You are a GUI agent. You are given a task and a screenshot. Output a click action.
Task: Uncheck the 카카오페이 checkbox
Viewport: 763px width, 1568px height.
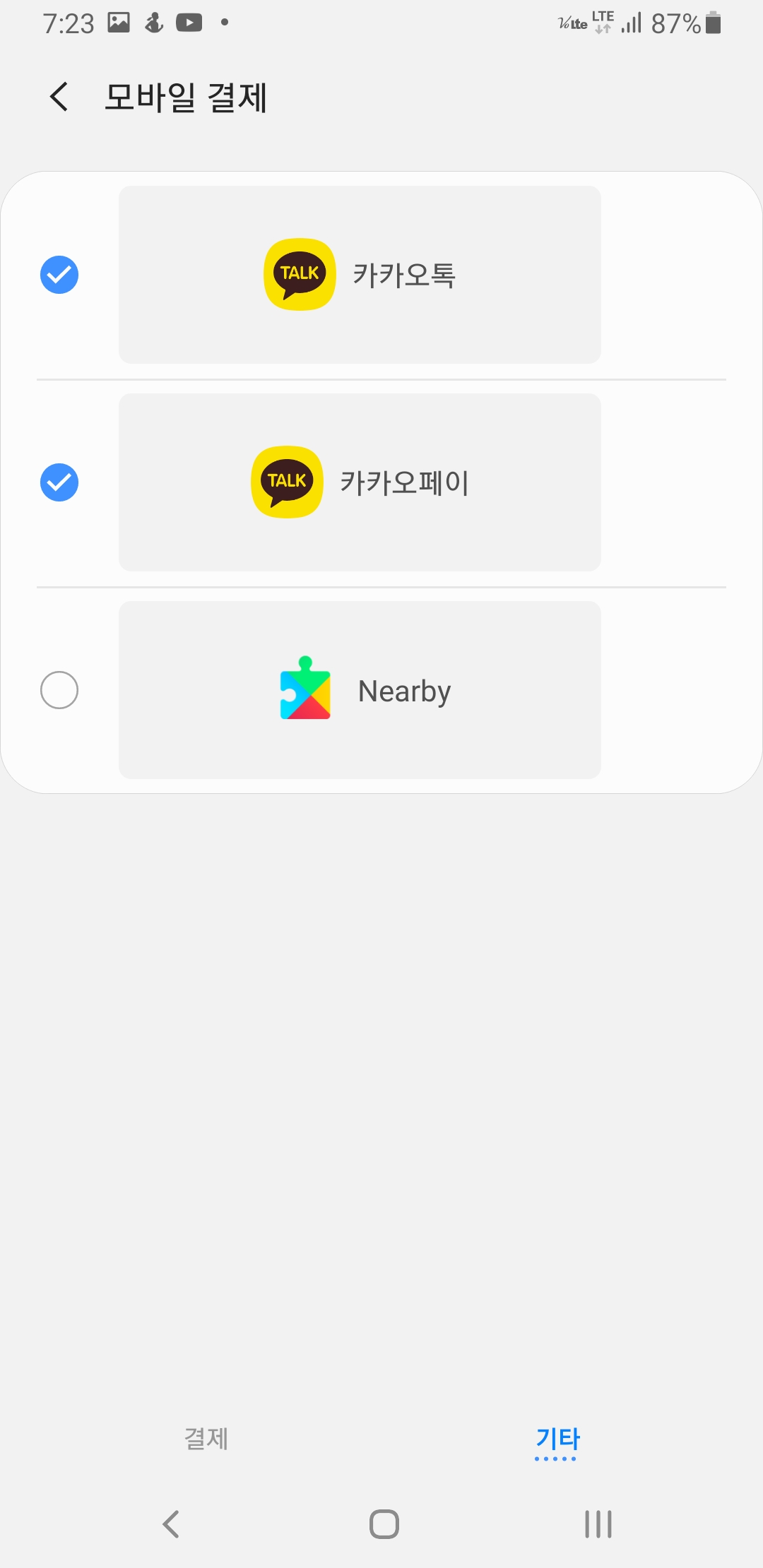coord(59,482)
